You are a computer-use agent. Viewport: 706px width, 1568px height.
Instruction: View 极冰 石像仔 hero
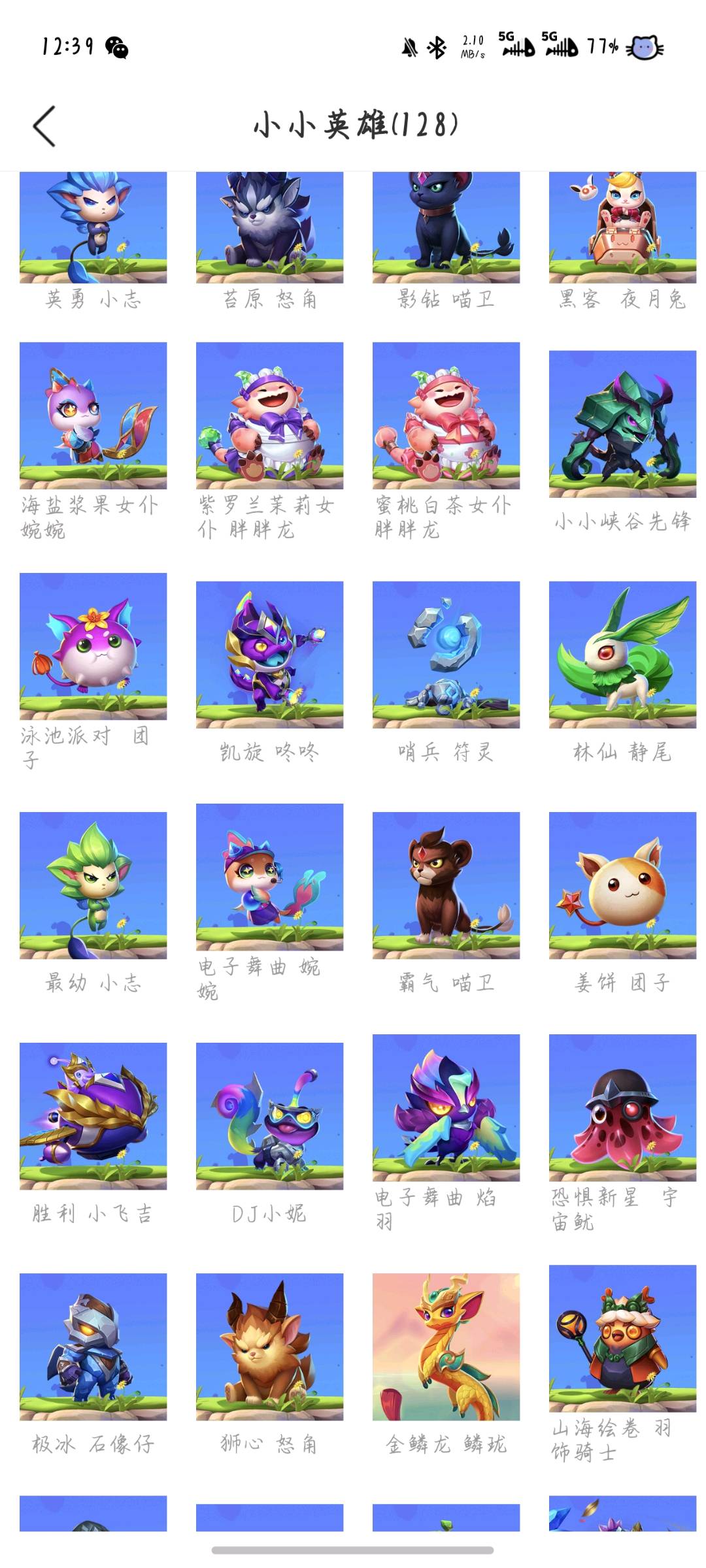[93, 1347]
